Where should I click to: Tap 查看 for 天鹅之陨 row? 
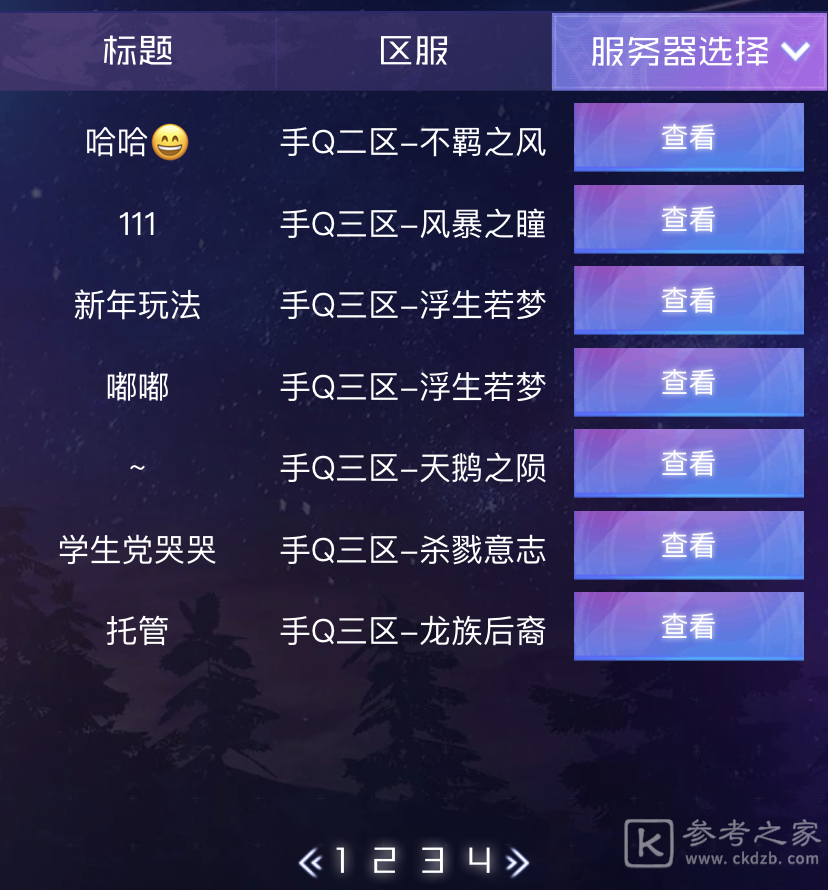688,463
